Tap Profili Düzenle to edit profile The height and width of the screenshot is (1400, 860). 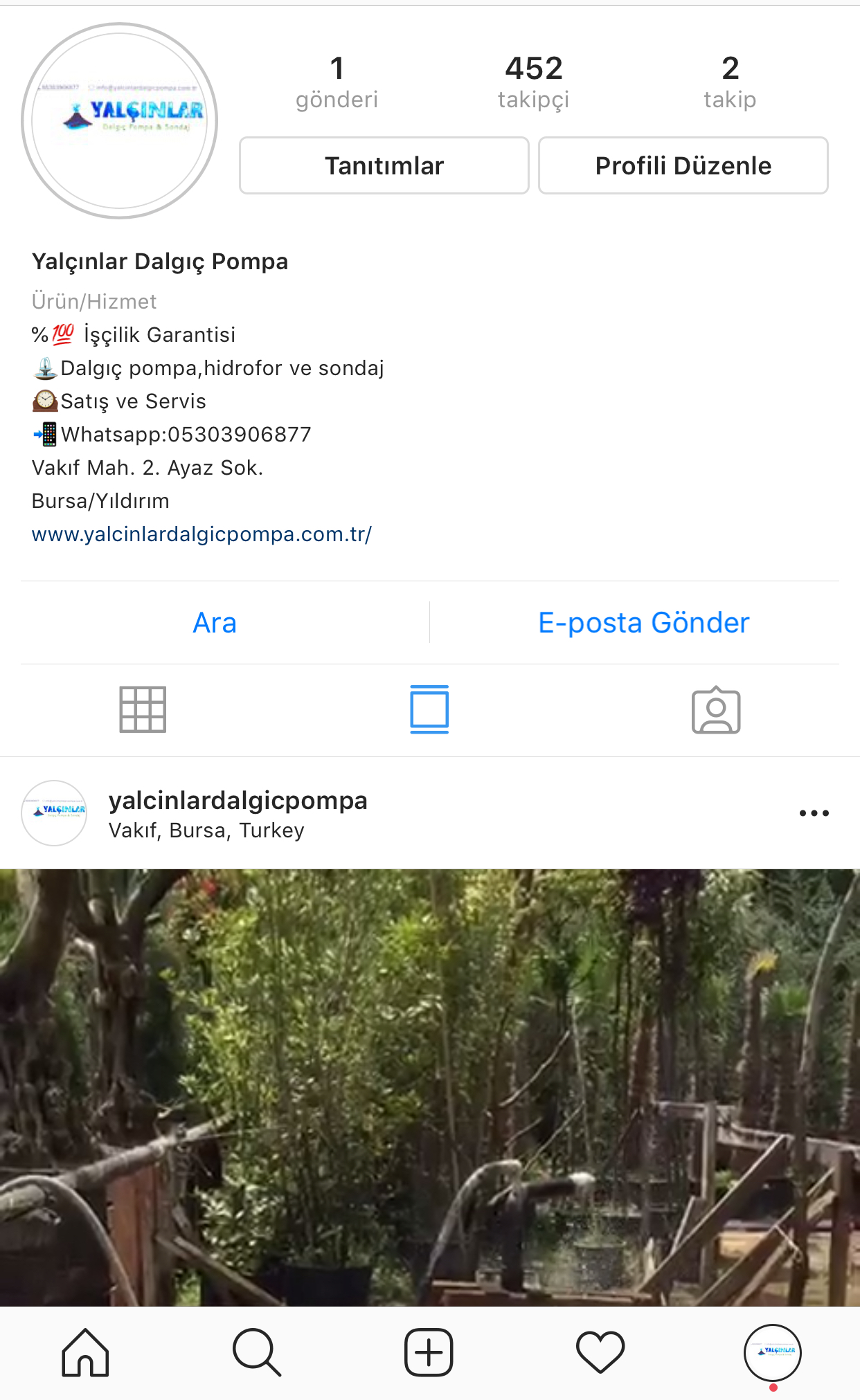tap(683, 165)
